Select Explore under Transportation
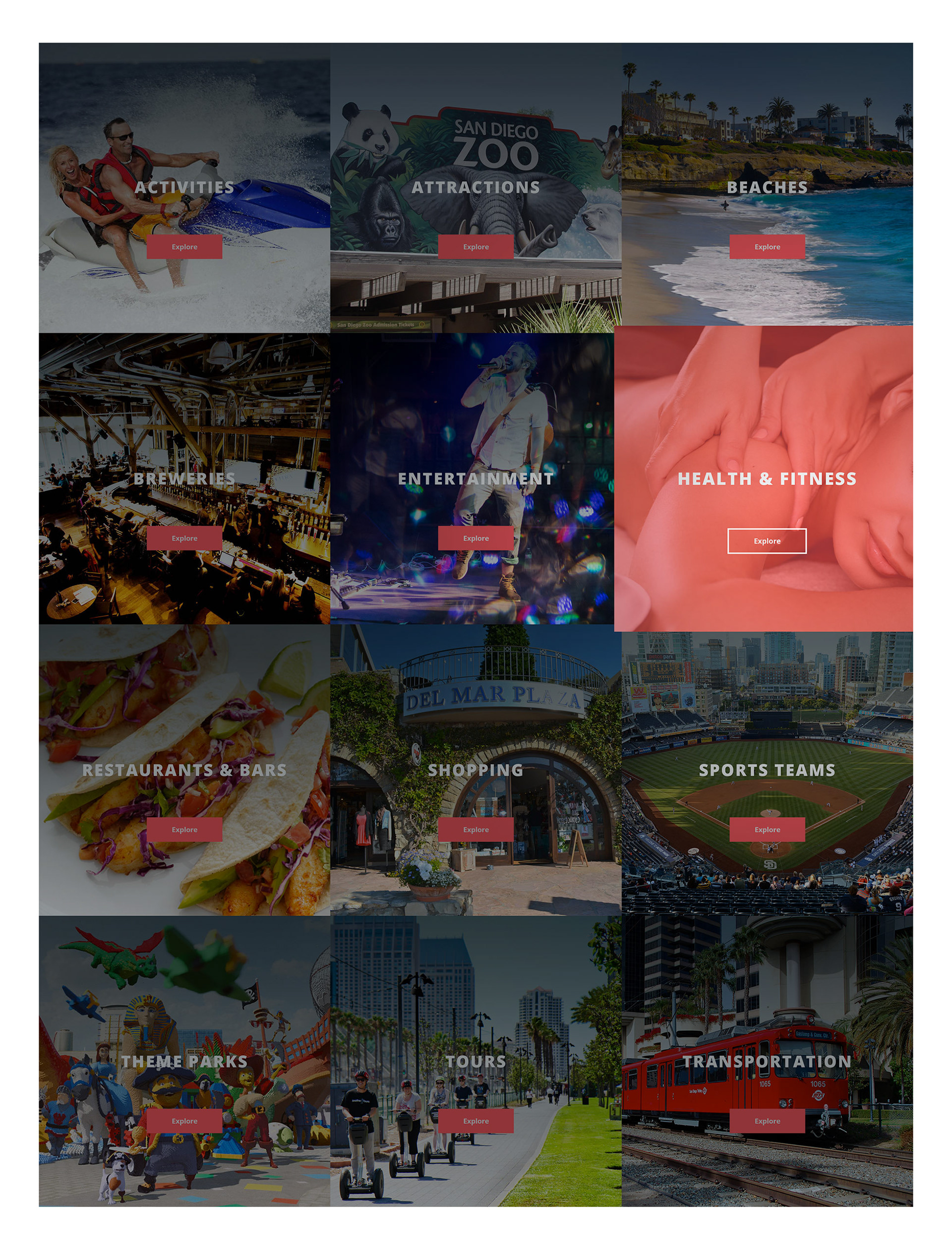The image size is (952, 1255). coord(767,1121)
